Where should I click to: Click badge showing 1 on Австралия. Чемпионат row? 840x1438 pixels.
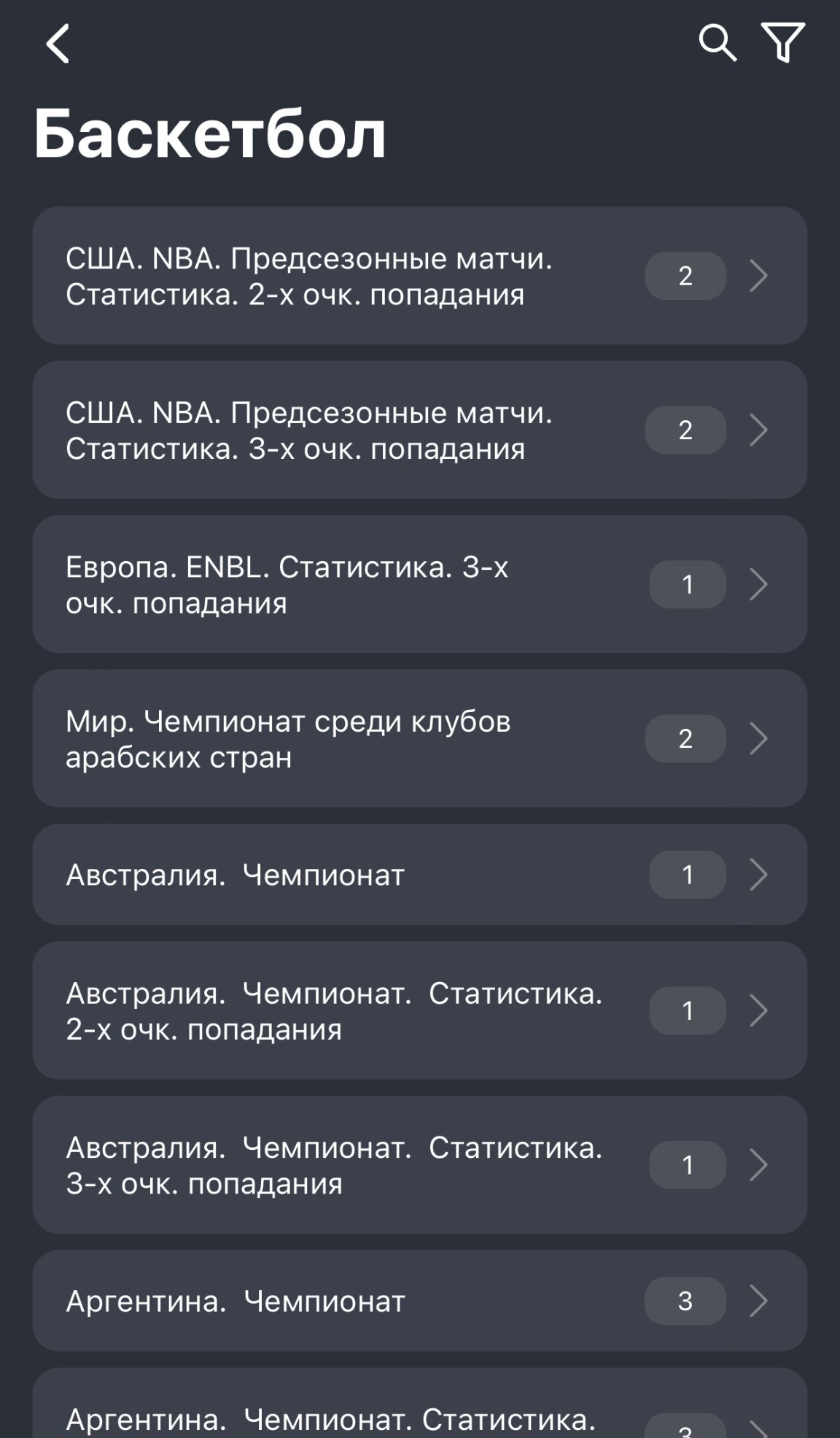click(x=686, y=874)
